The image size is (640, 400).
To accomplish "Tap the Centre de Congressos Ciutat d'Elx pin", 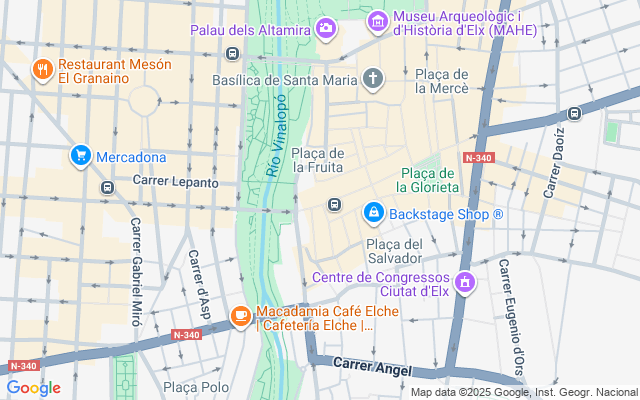I will click(x=464, y=283).
